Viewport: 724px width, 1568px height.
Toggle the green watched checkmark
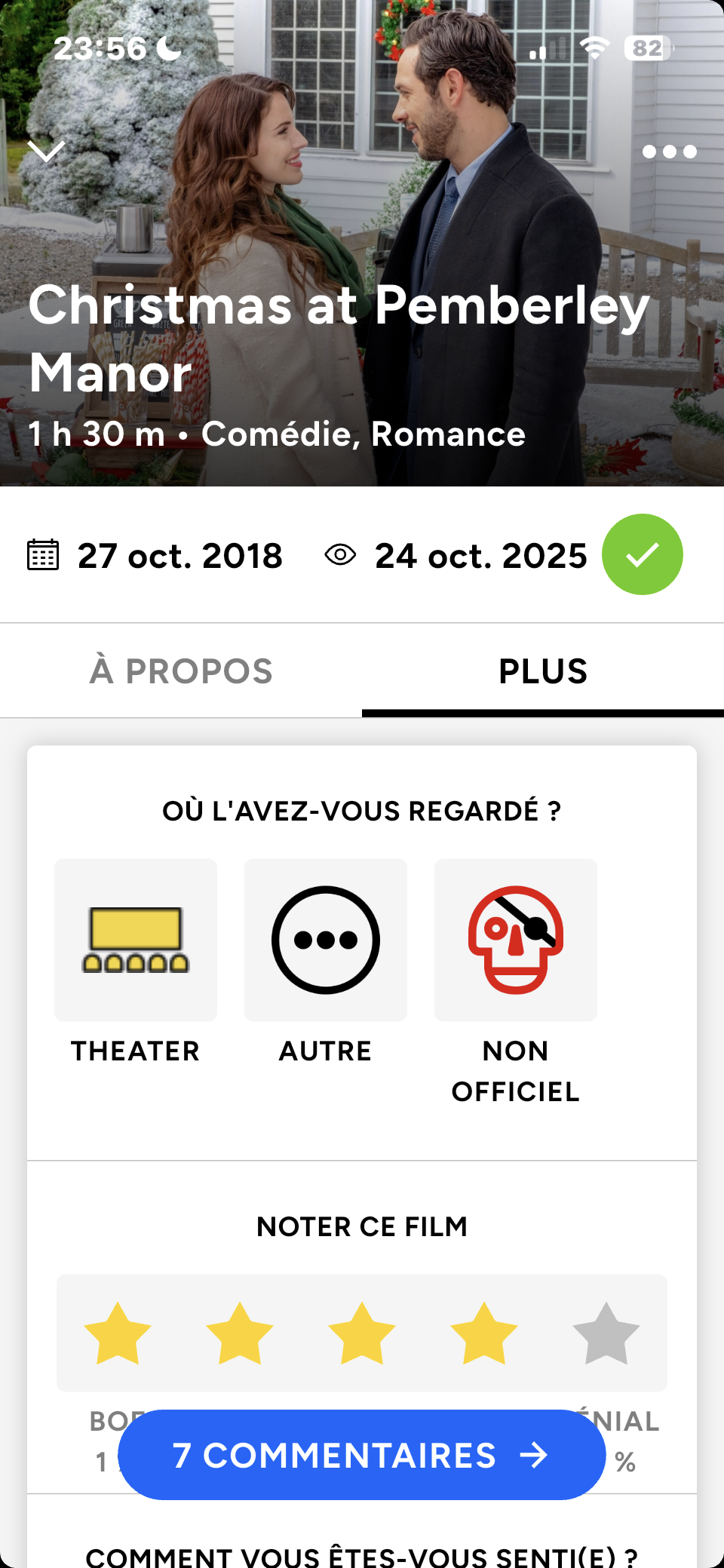click(642, 555)
